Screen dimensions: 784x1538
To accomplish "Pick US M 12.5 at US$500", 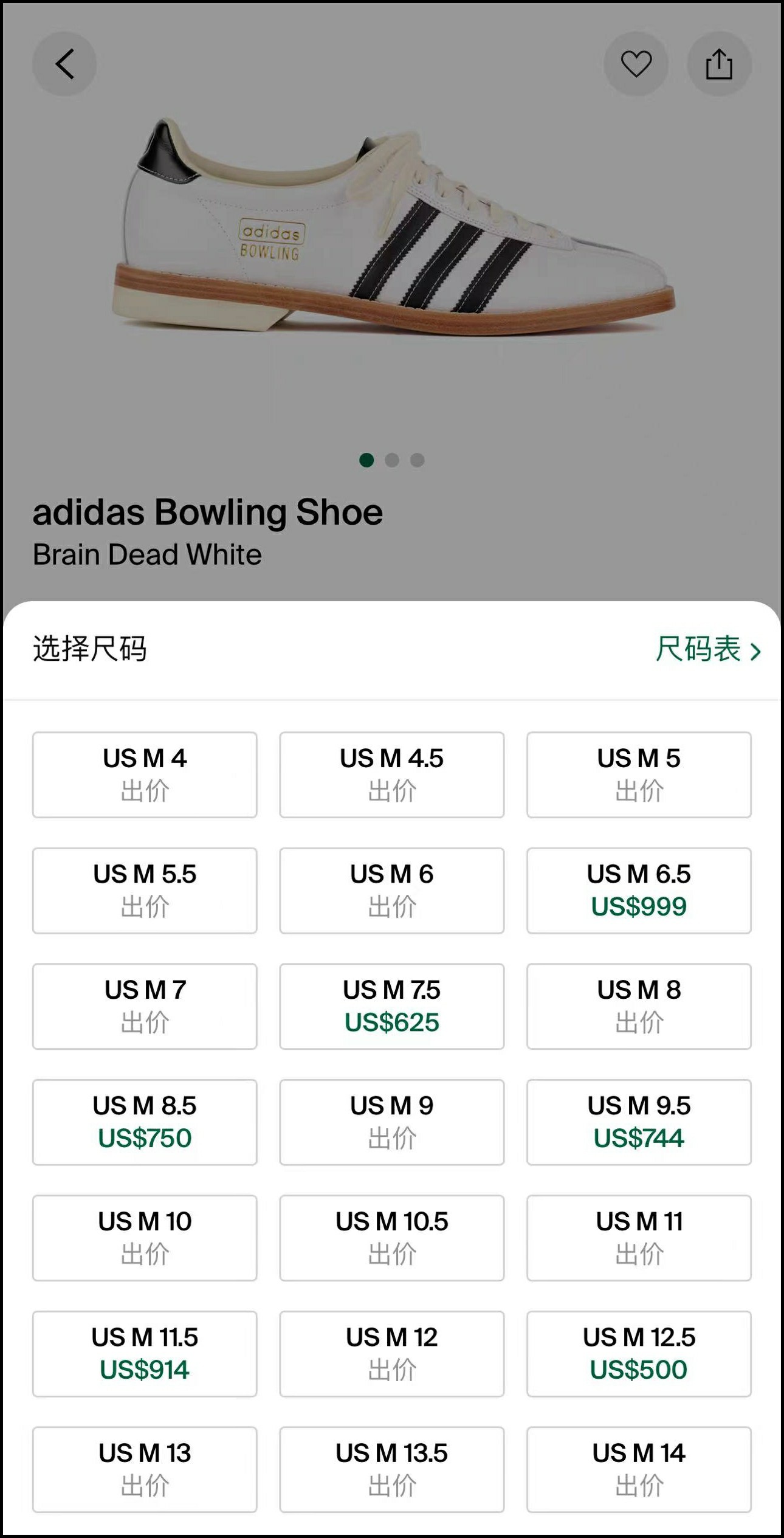I will pos(639,1353).
